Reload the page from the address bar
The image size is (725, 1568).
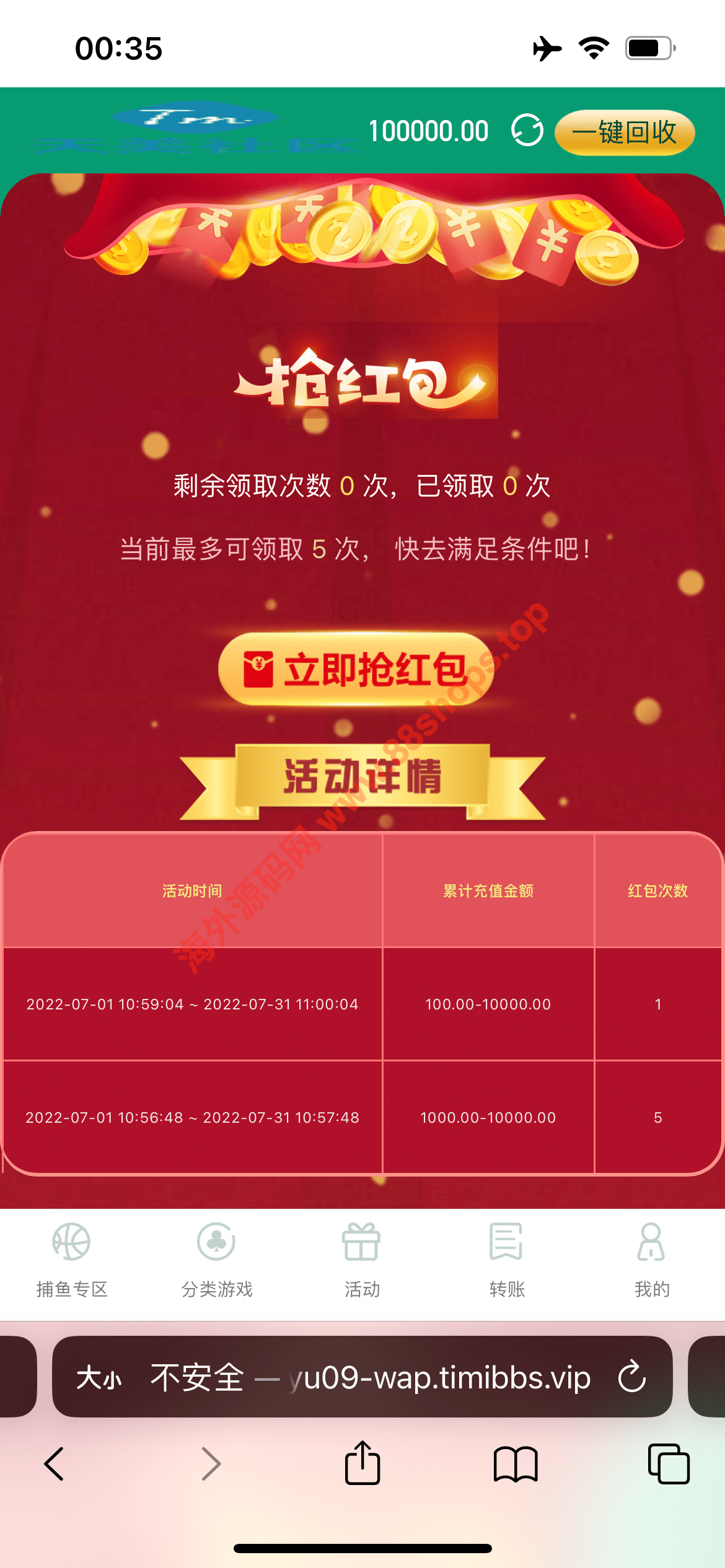point(632,1377)
